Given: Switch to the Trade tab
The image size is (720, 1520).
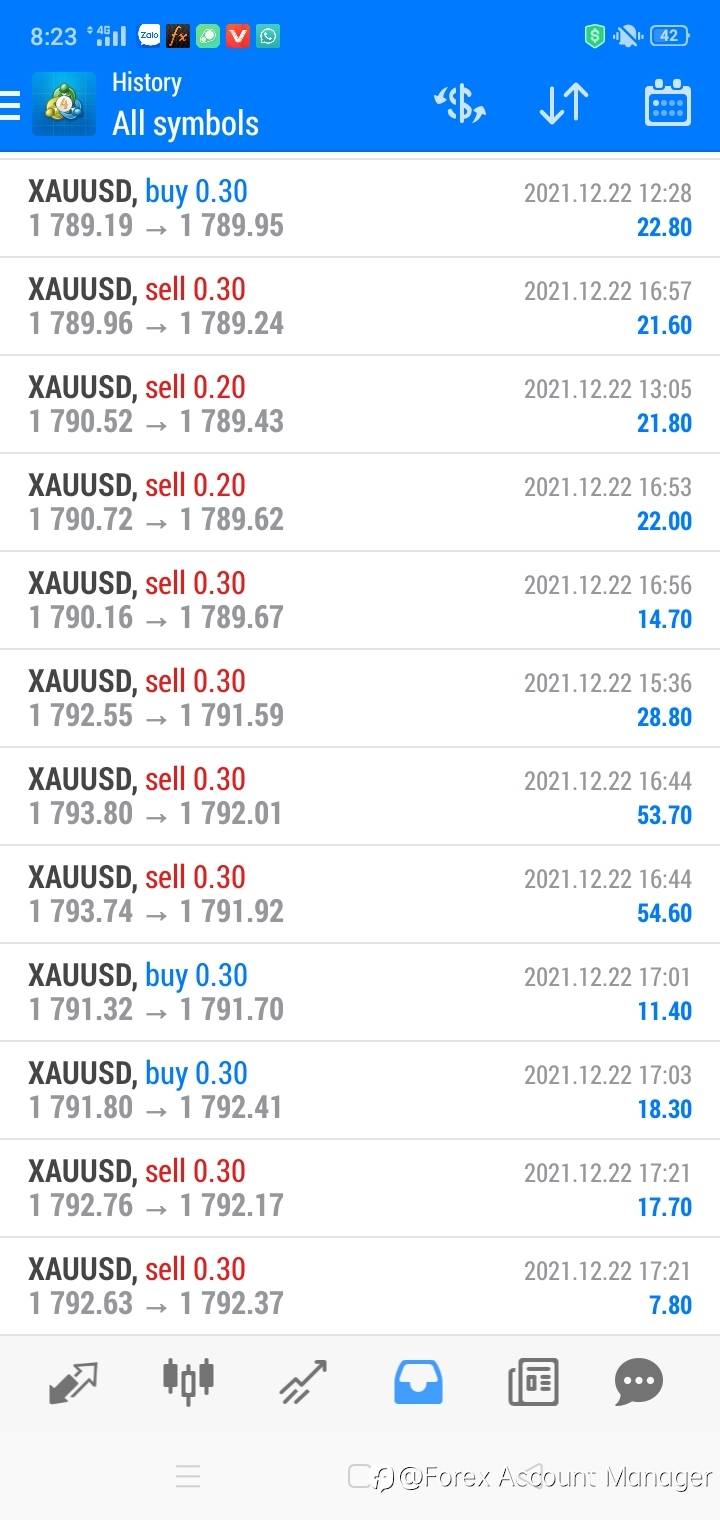Looking at the screenshot, I should 303,1382.
